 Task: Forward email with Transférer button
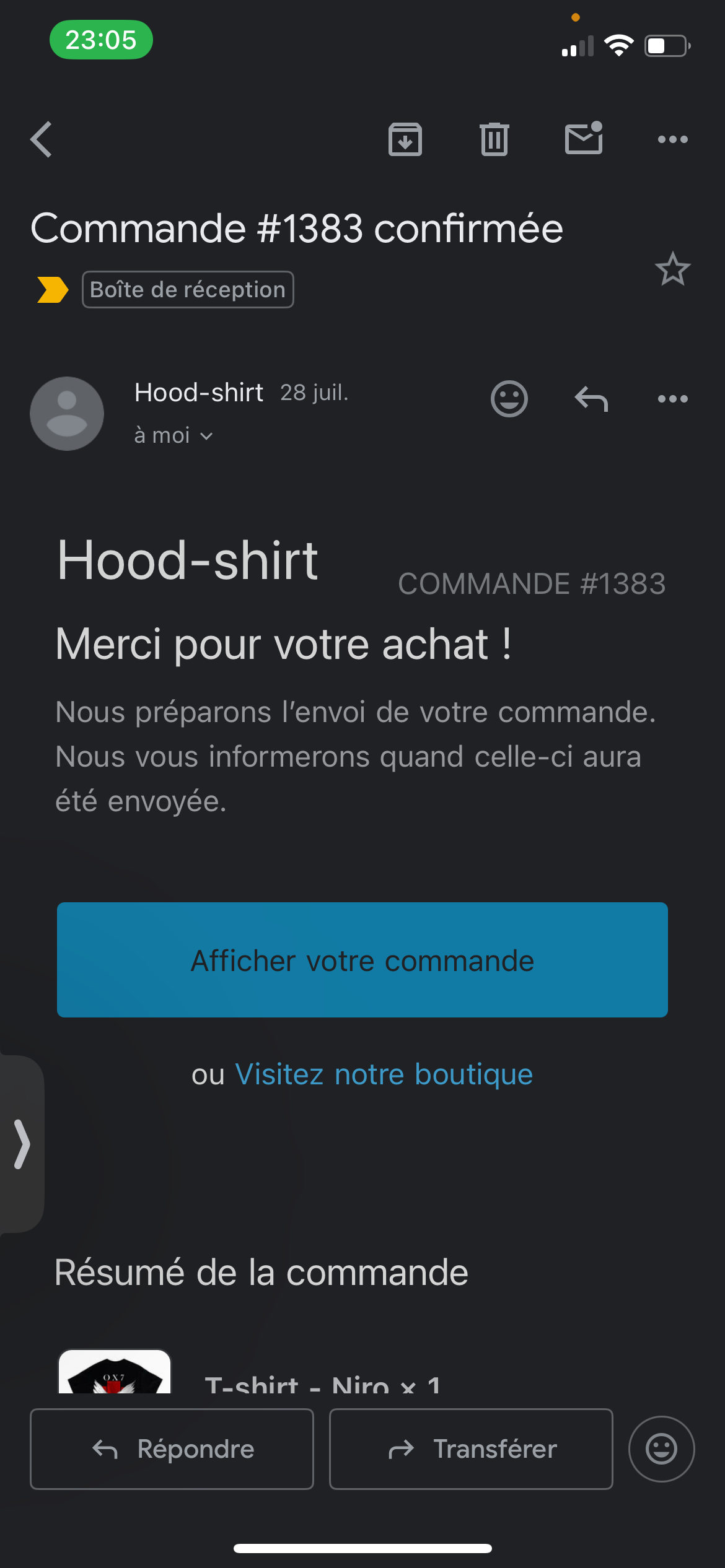pyautogui.click(x=471, y=1449)
